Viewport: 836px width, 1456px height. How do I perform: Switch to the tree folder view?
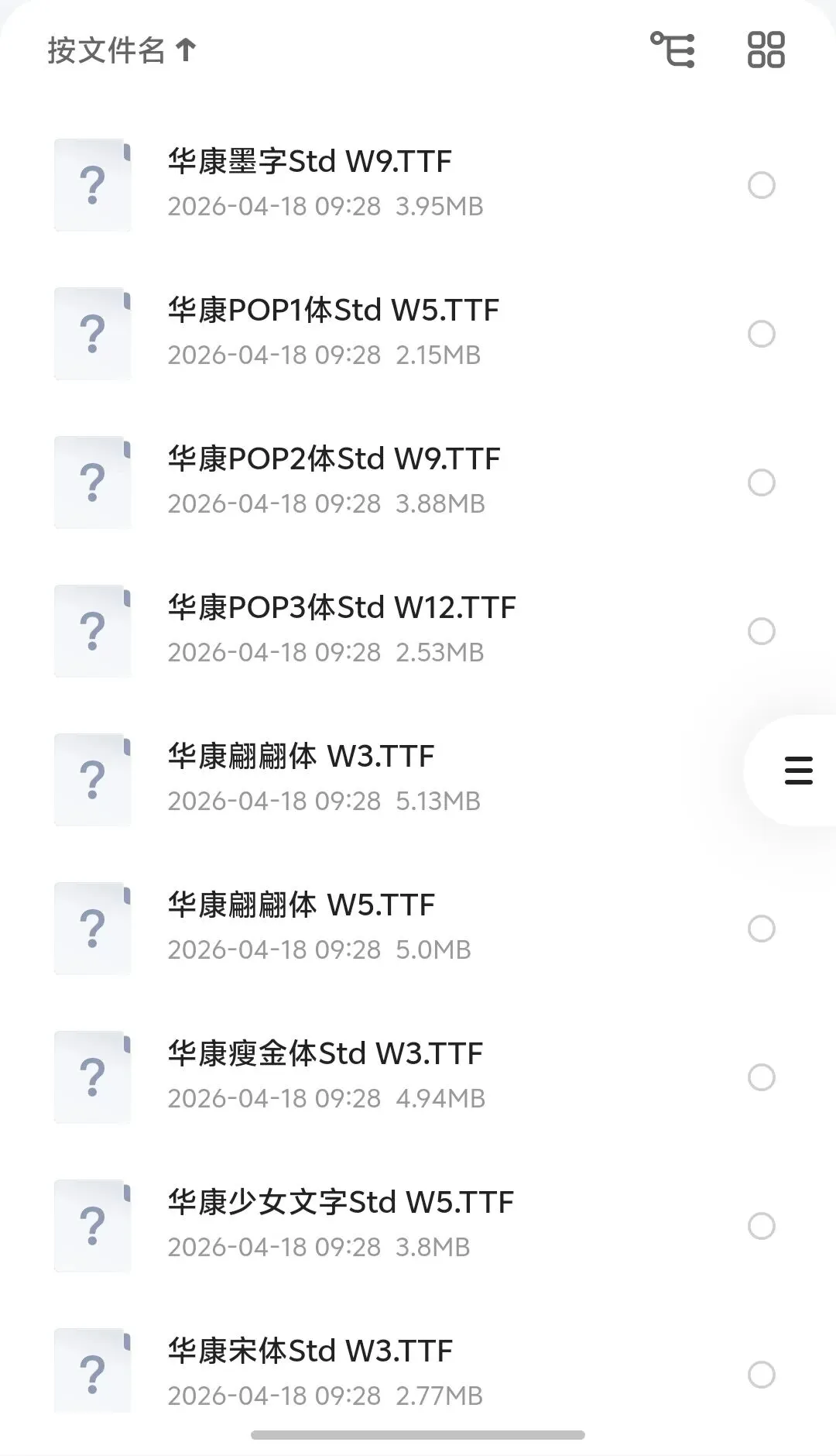pos(673,51)
